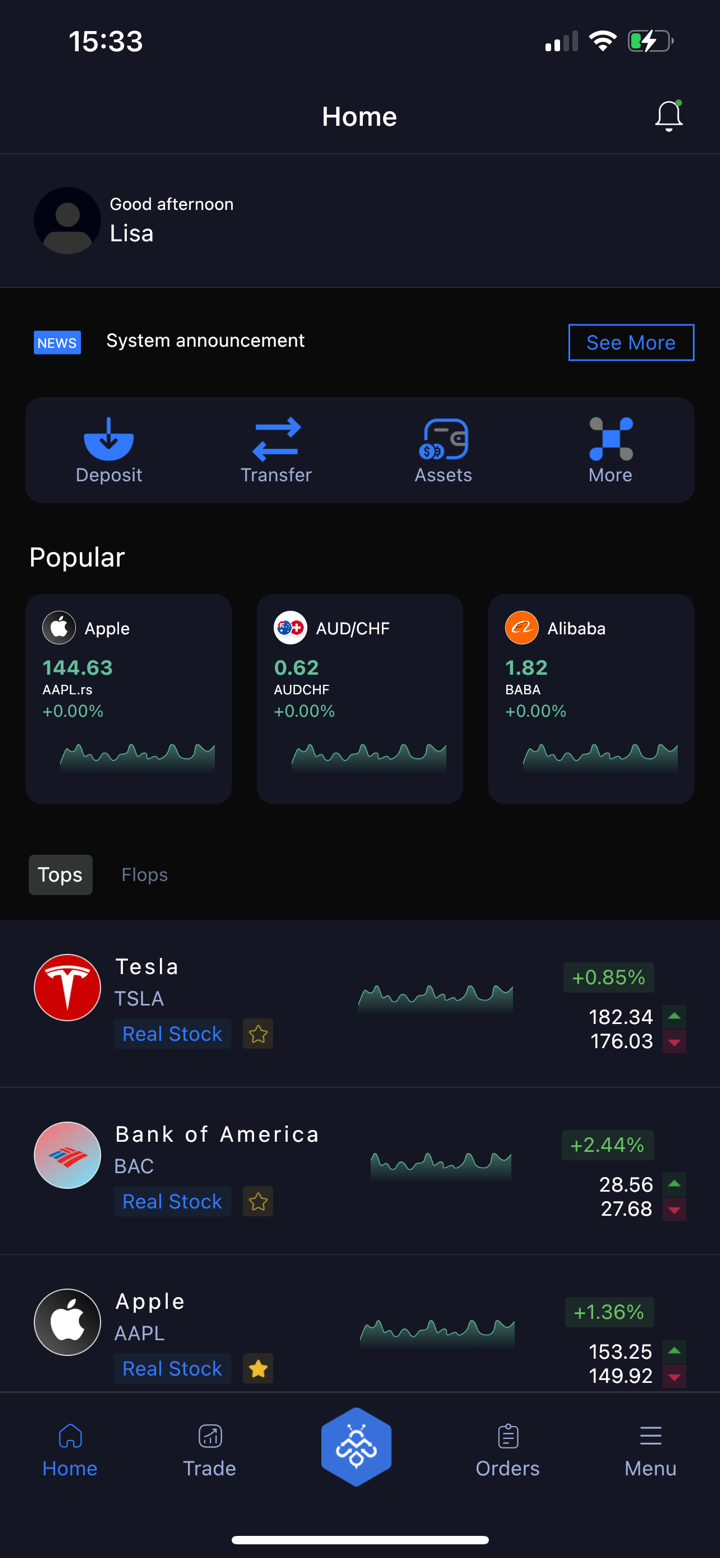Open the Deposit shortcut
This screenshot has width=720, height=1558.
tap(109, 451)
